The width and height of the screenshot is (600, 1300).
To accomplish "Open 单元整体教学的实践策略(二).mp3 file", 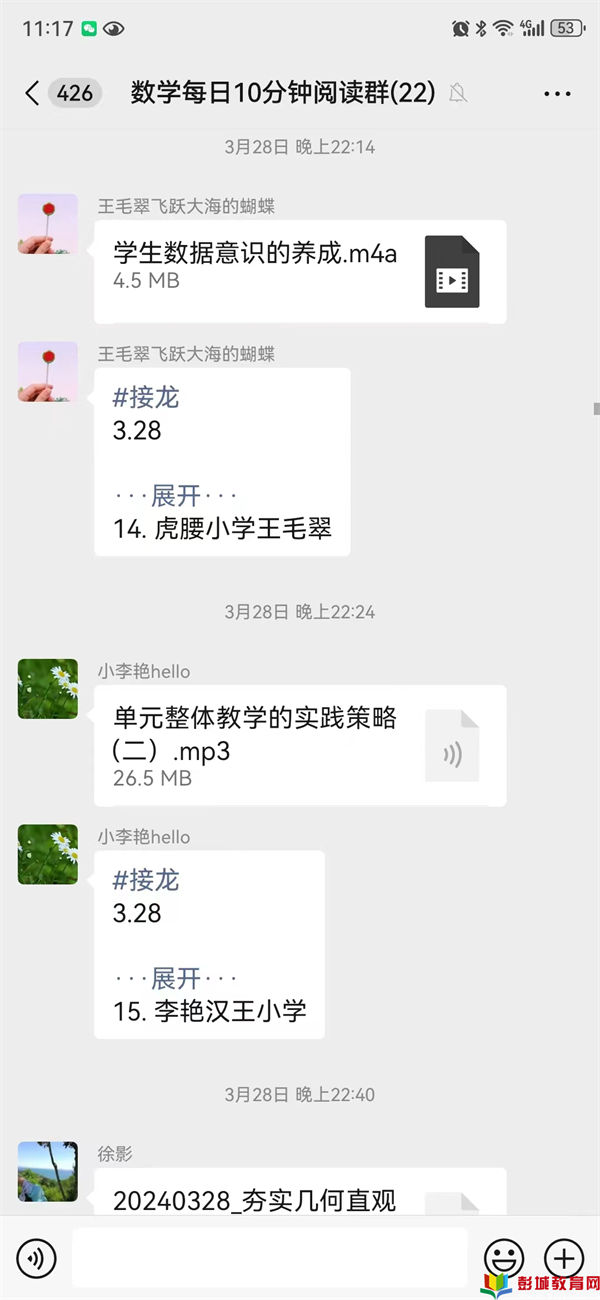I will coord(300,745).
